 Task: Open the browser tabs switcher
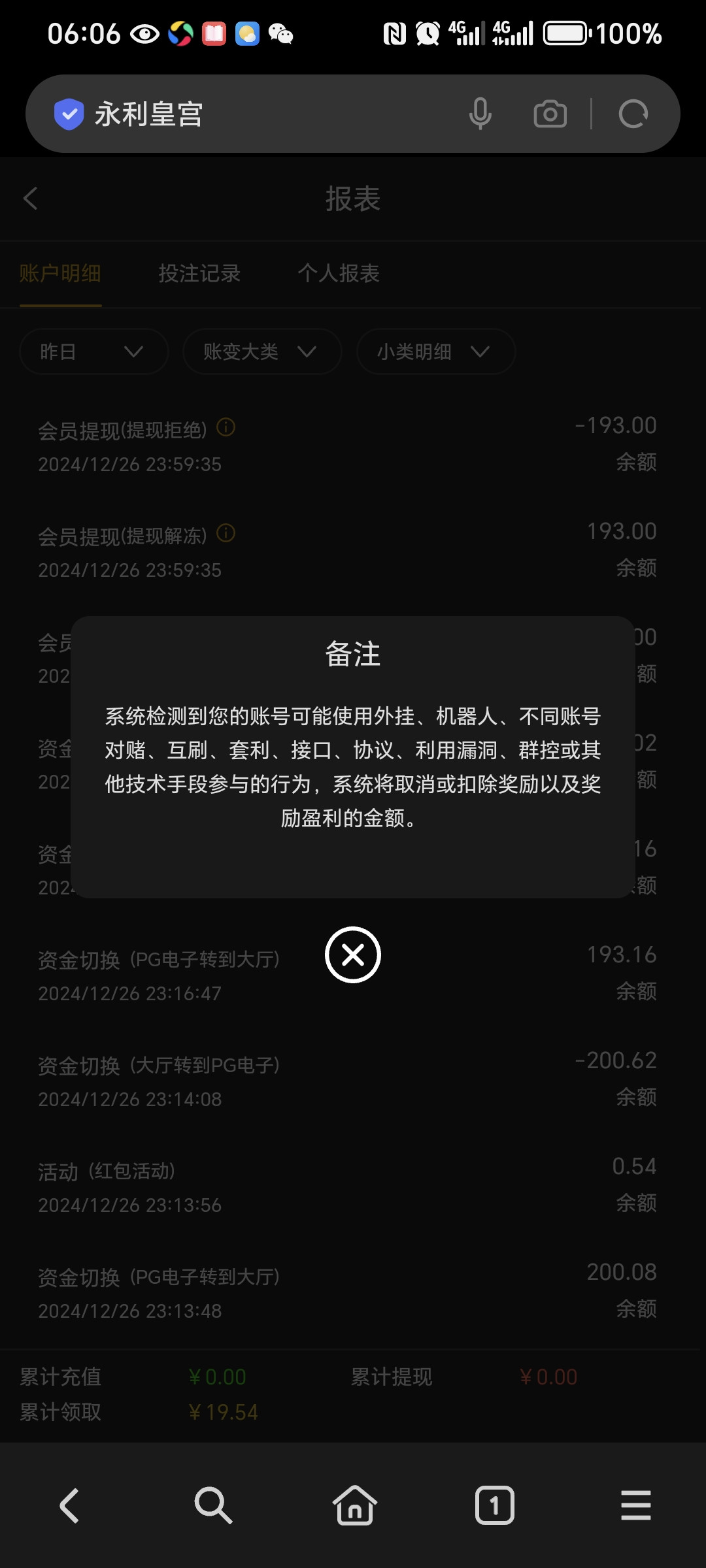(494, 1505)
